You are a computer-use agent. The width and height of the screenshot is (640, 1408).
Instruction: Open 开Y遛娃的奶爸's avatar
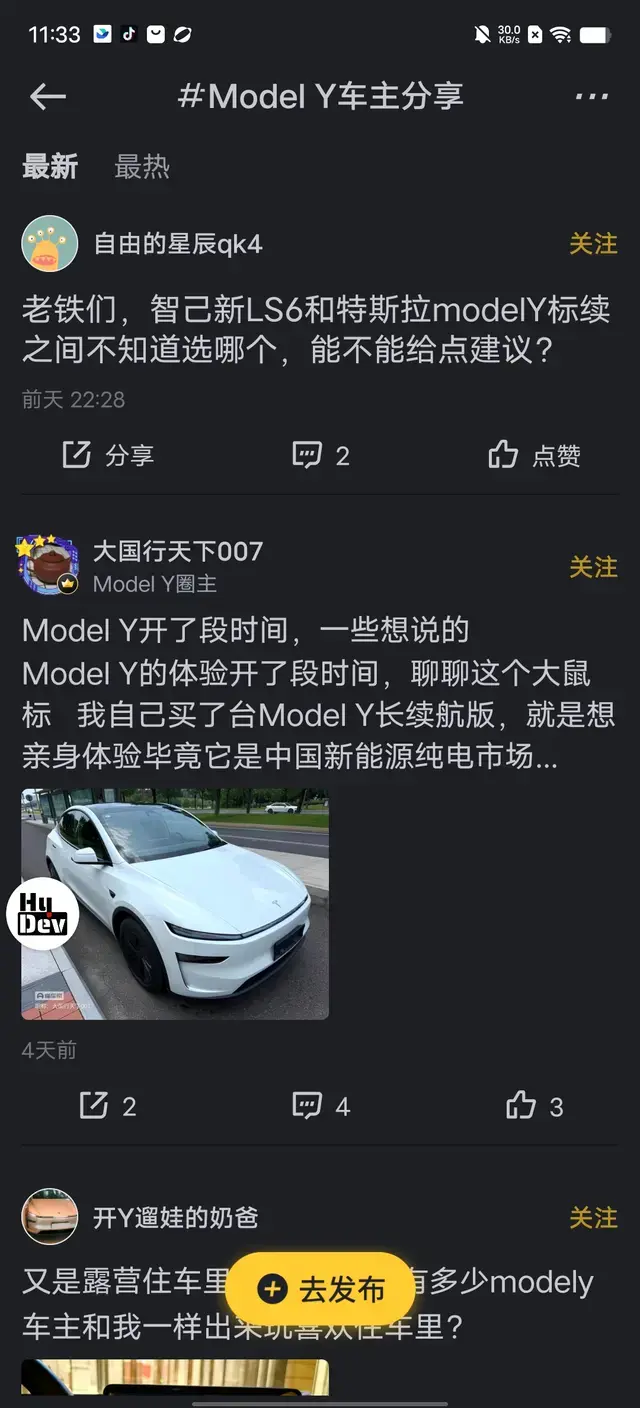[x=50, y=1217]
